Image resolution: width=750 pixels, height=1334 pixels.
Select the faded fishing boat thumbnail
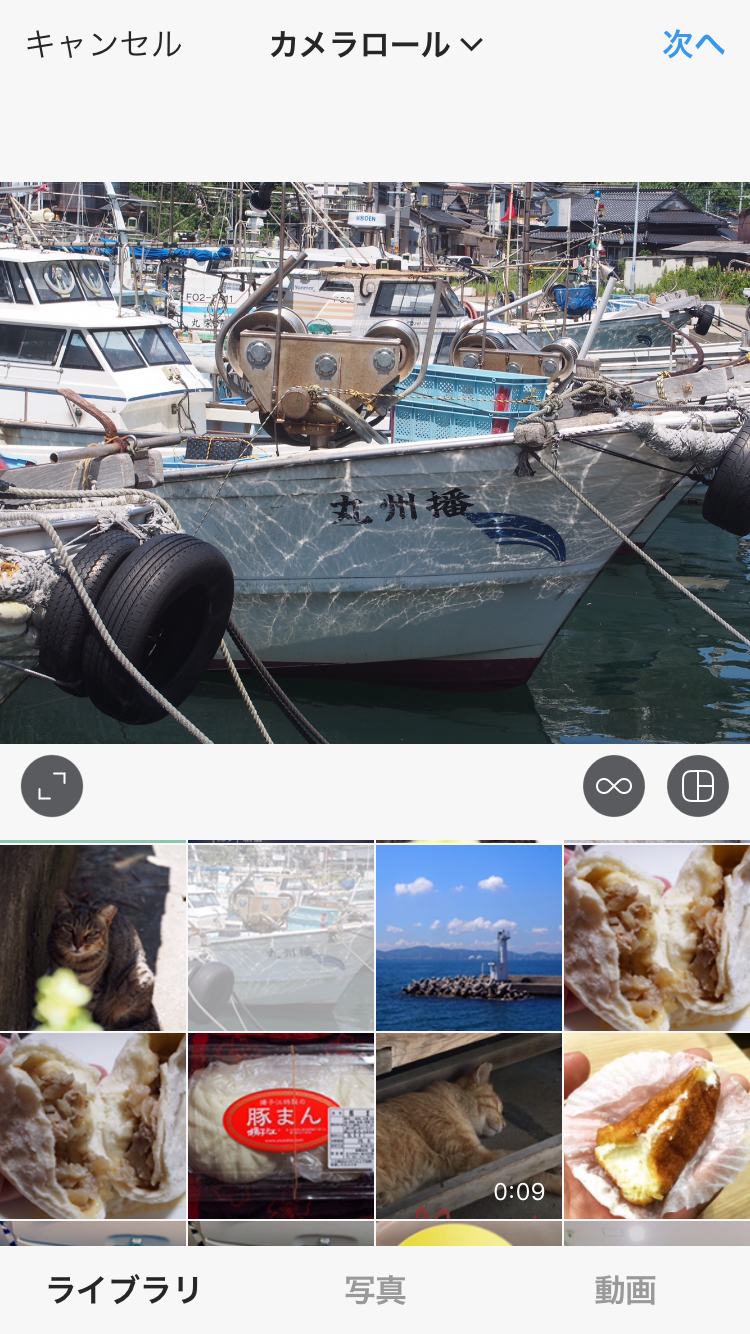click(281, 937)
